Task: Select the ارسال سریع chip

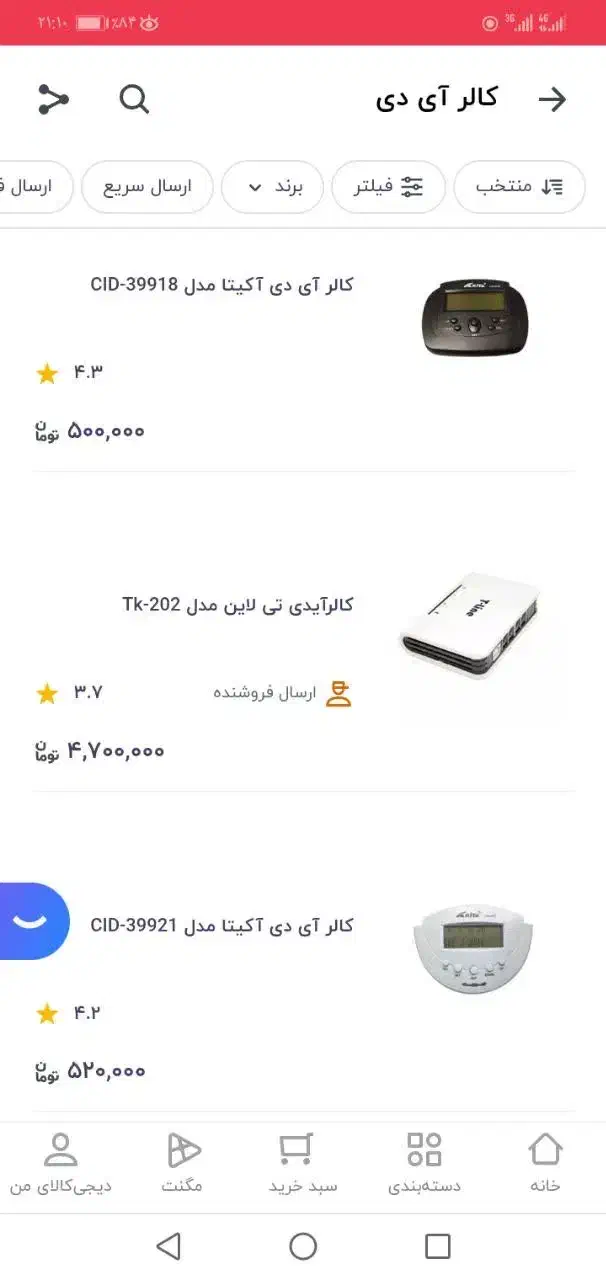Action: tap(147, 187)
